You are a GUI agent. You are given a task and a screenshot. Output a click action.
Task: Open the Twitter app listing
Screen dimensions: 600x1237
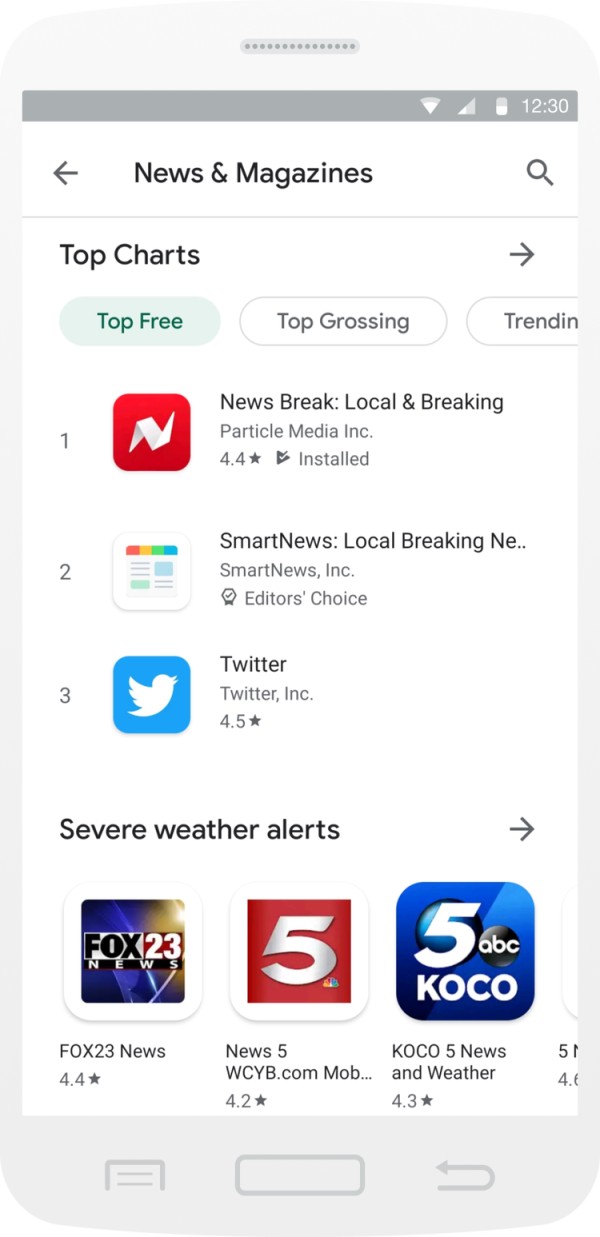coord(300,695)
